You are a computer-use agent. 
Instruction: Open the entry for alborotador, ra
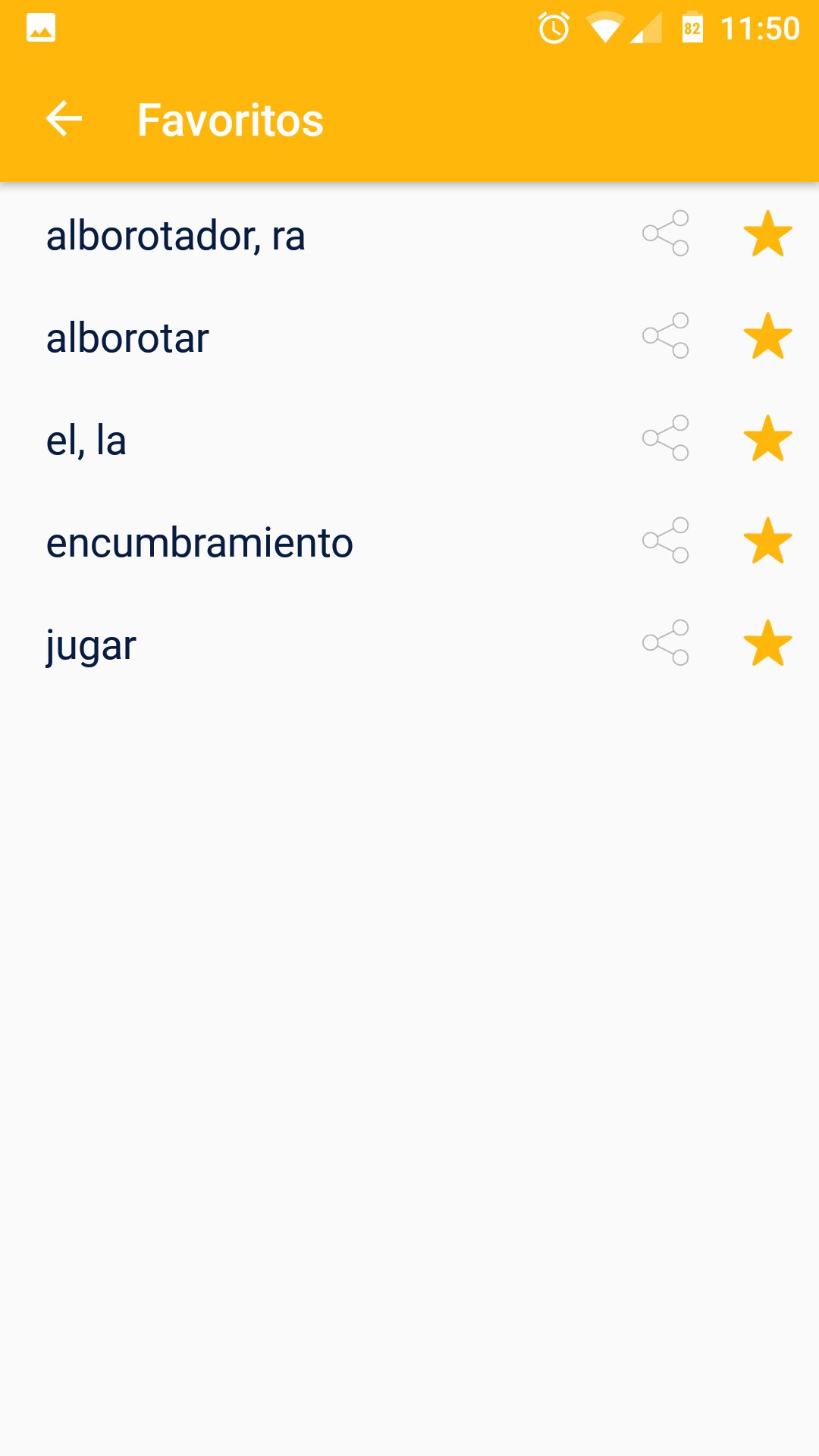176,235
